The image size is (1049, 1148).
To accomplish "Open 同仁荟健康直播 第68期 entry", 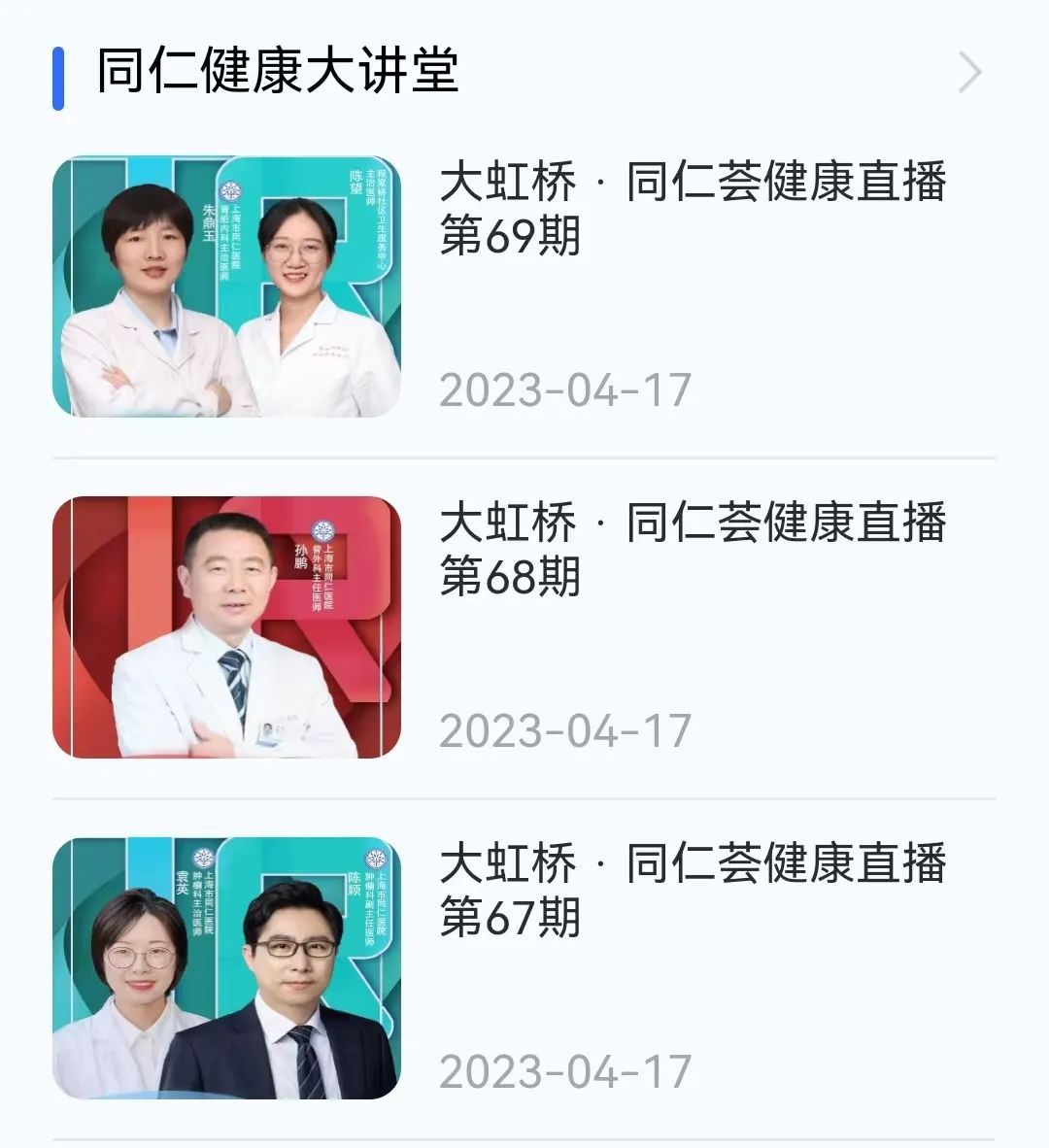I will click(x=693, y=549).
